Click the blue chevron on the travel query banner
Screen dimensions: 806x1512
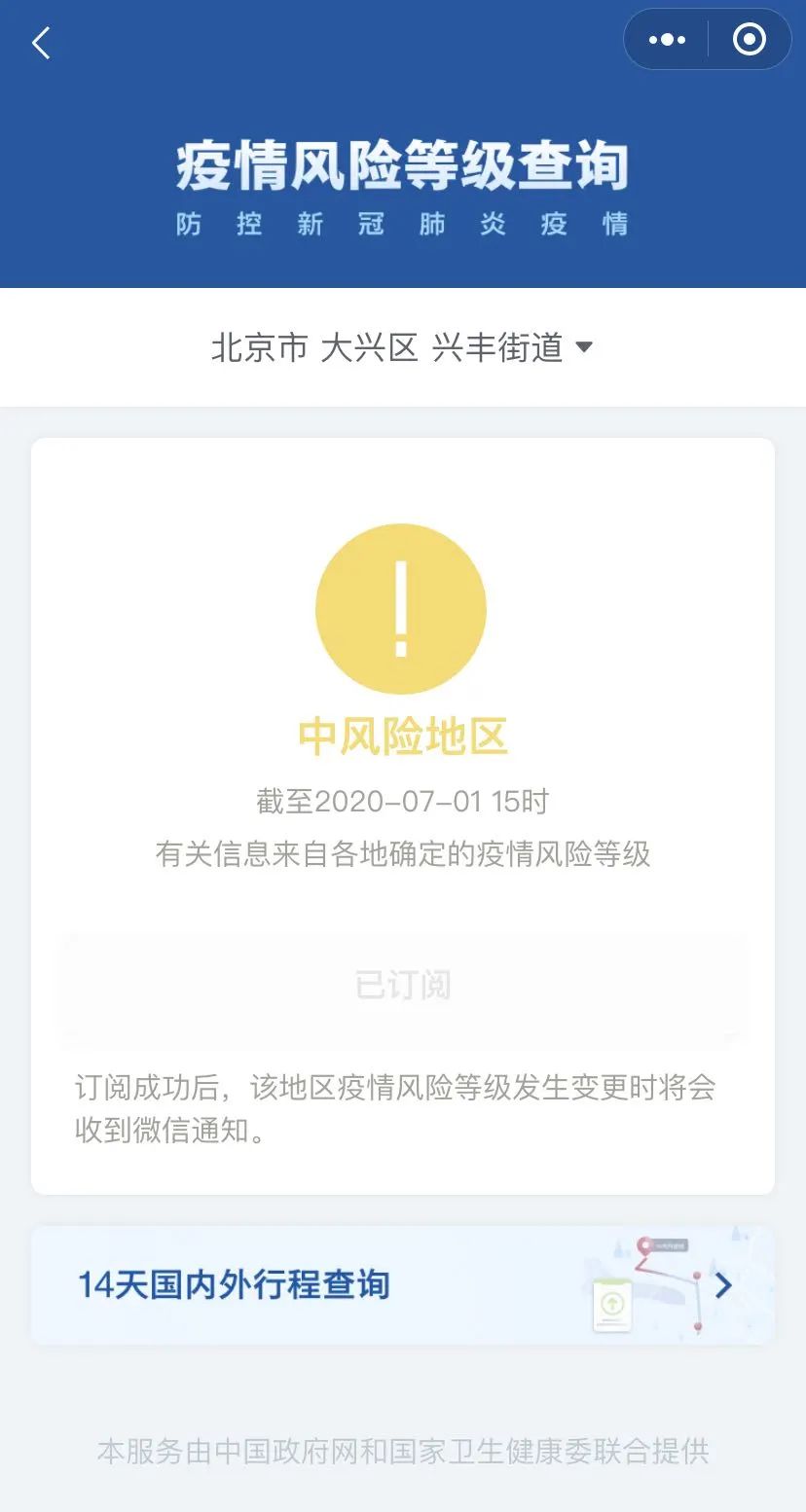click(721, 1285)
